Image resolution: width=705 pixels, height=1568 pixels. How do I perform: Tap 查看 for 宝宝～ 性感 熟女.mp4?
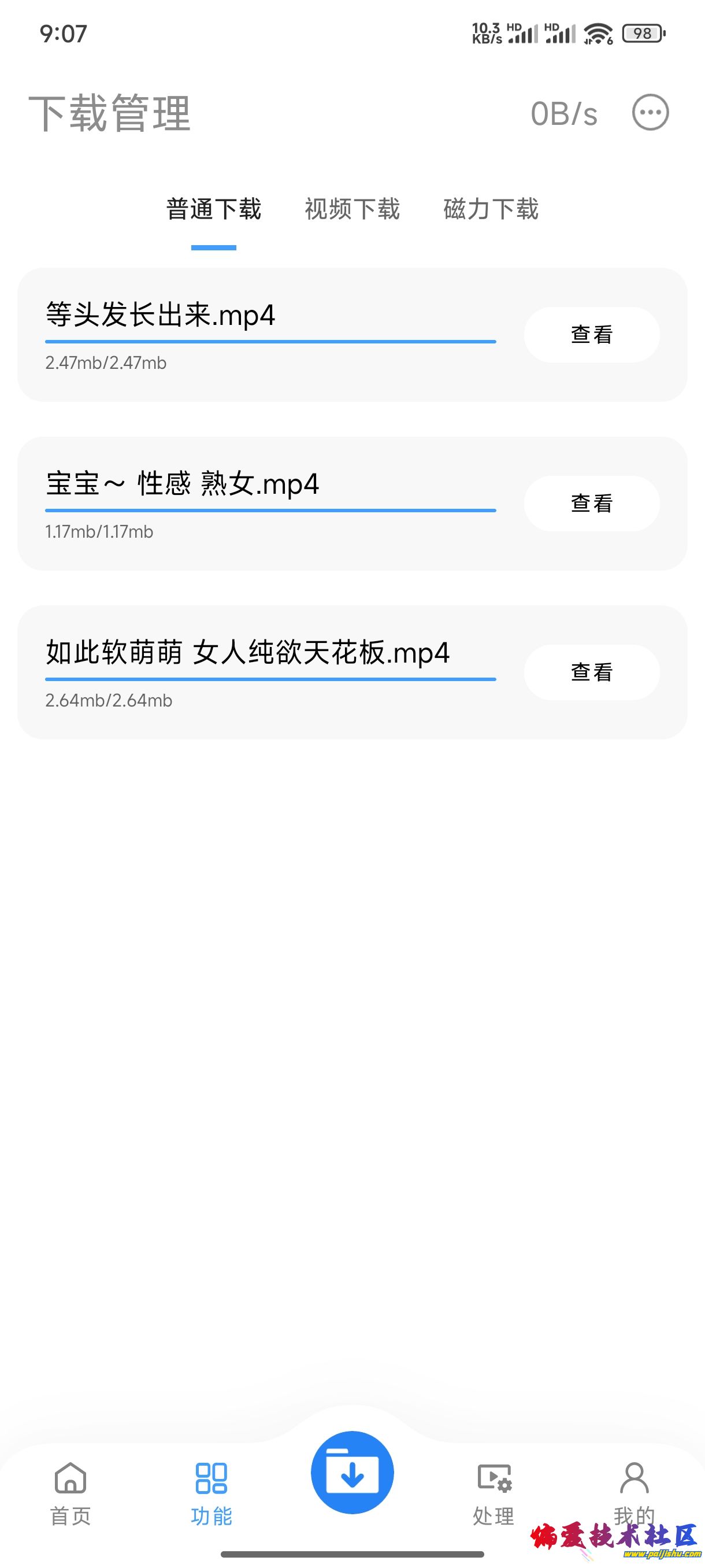tap(591, 504)
